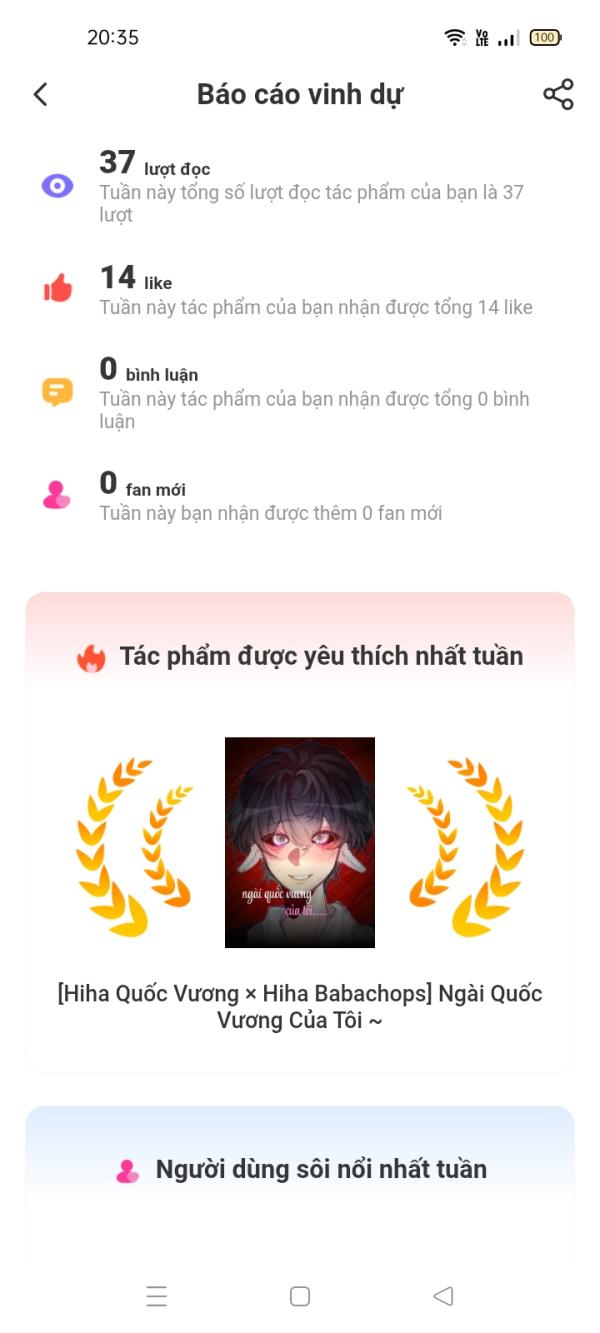Image resolution: width=600 pixels, height=1333 pixels.
Task: Share the honor report
Action: point(558,95)
